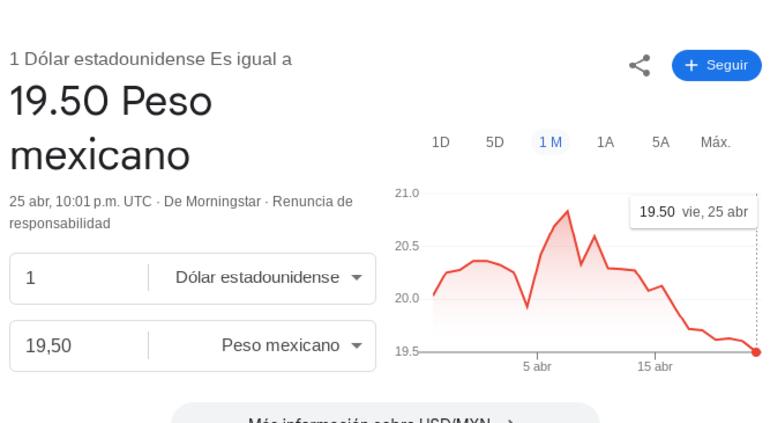Open the Peso mexicano currency dropdown
Screen dimensions: 770x423
tap(291, 346)
